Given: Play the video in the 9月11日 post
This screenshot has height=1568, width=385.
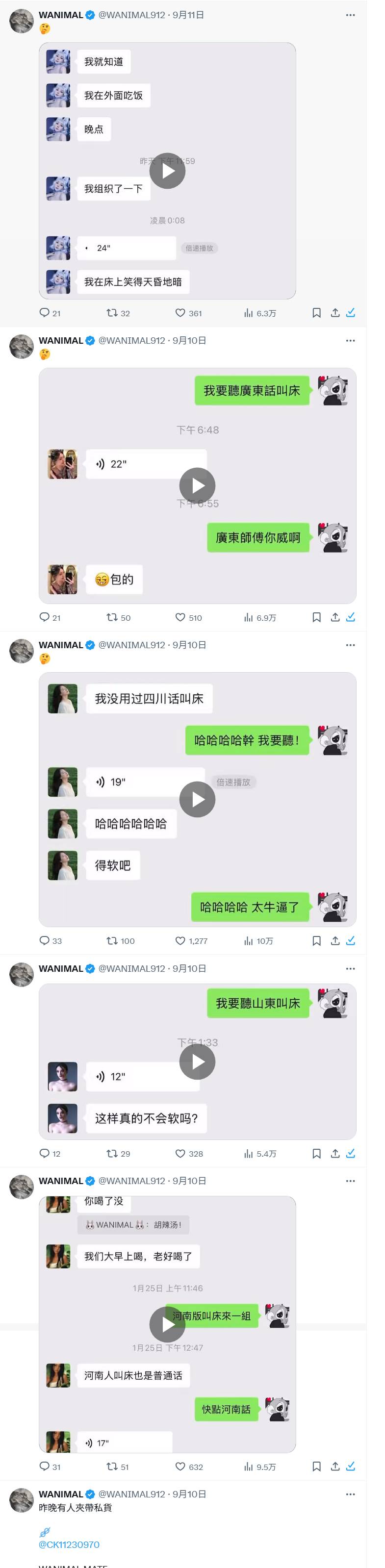Looking at the screenshot, I should (x=168, y=171).
